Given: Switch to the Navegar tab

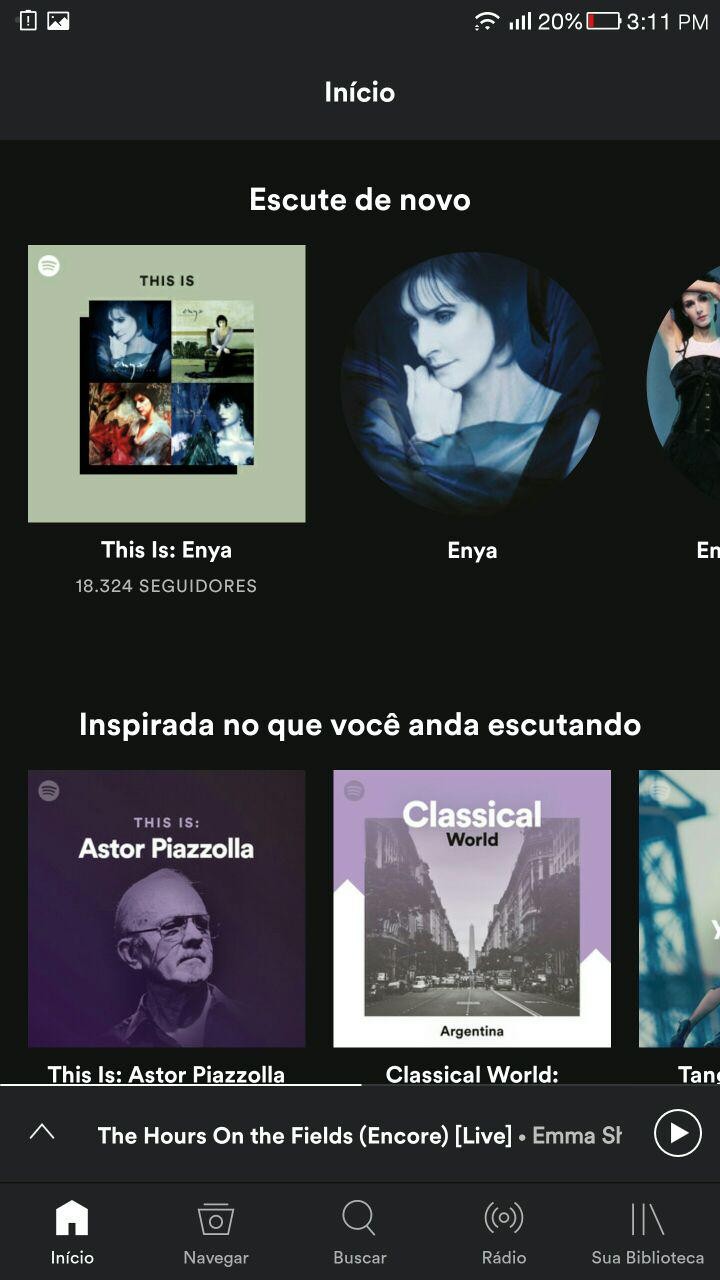Looking at the screenshot, I should (216, 1232).
